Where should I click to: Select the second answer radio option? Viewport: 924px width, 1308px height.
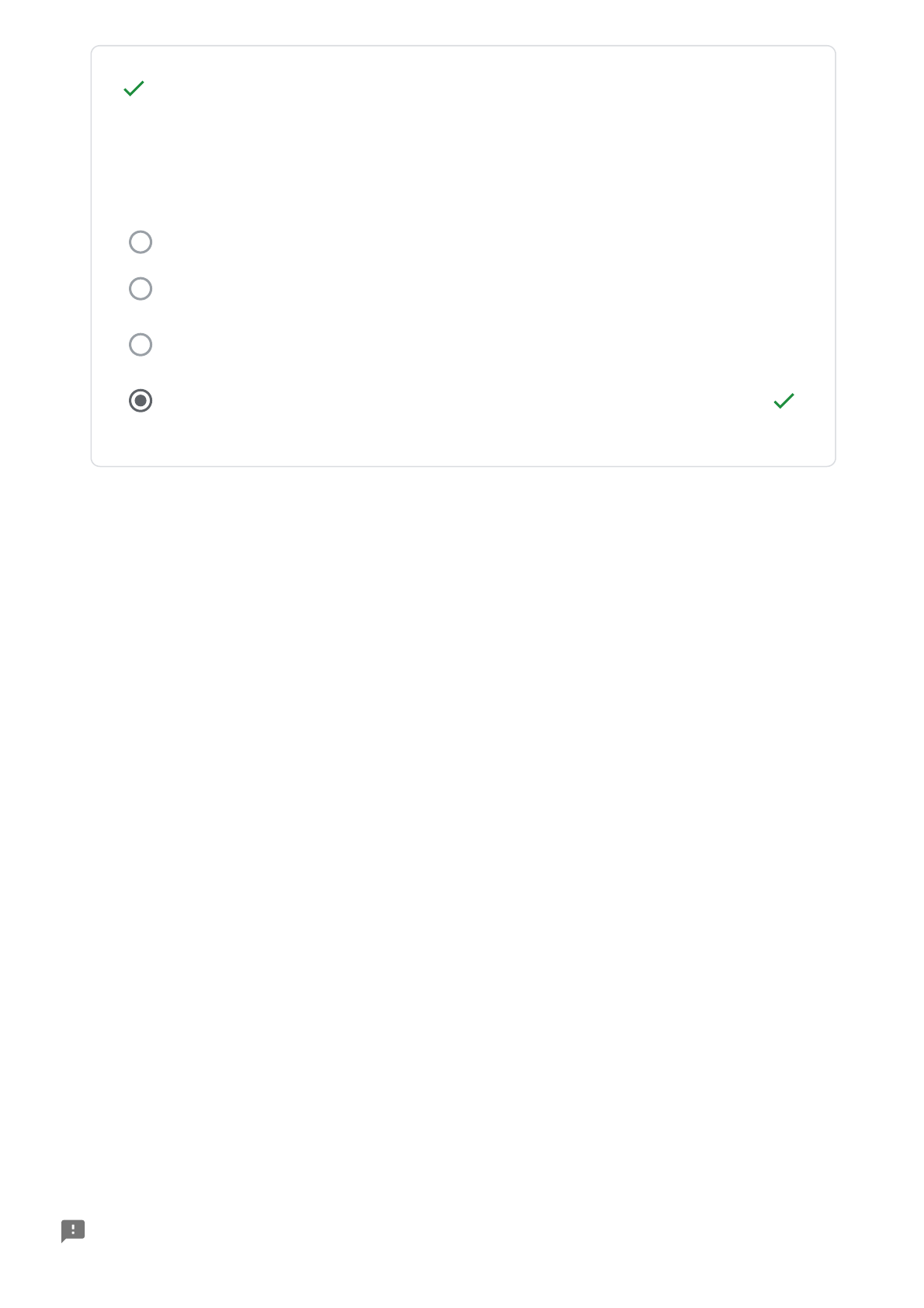tap(141, 289)
